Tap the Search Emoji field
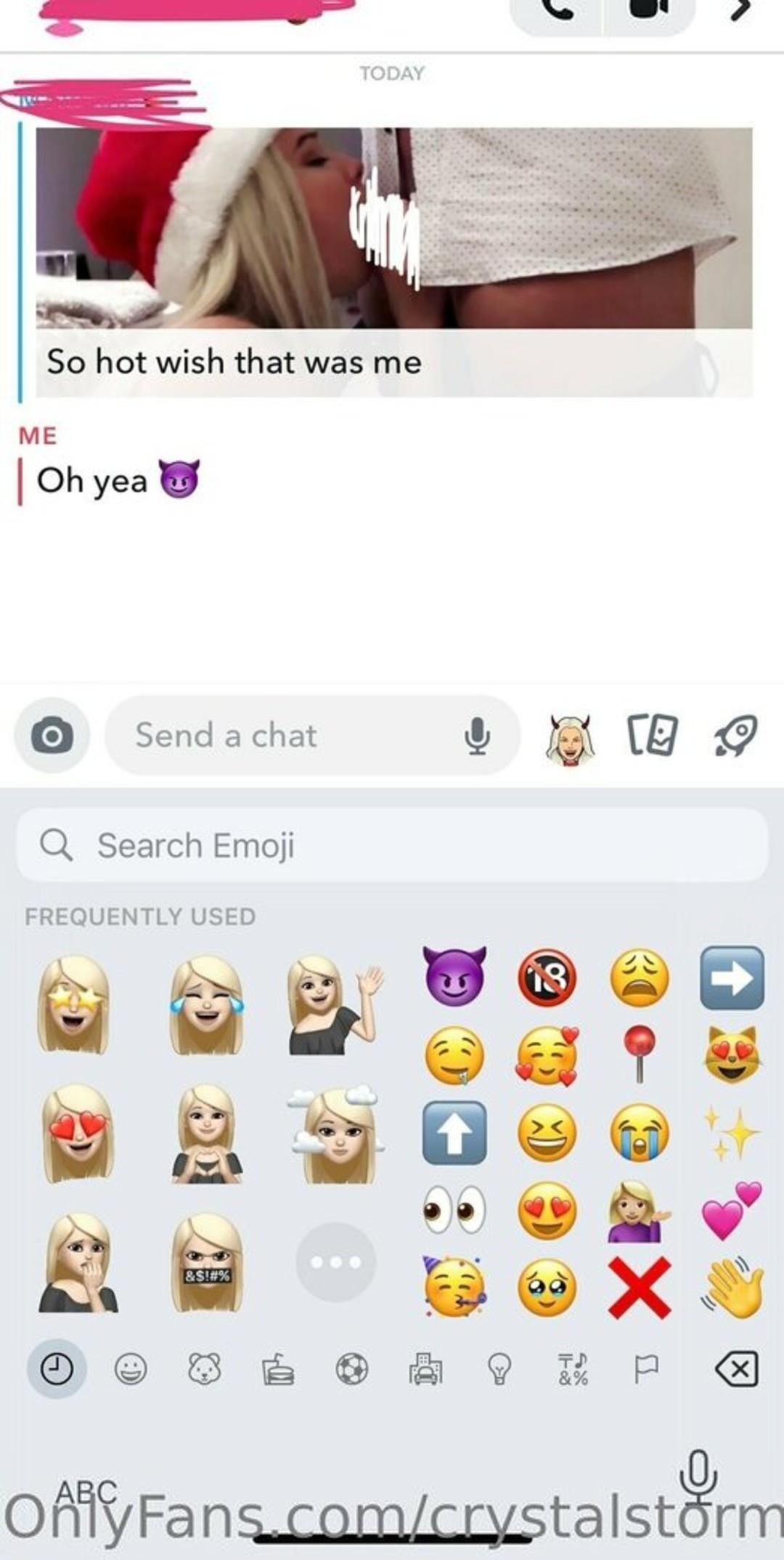 pos(392,845)
